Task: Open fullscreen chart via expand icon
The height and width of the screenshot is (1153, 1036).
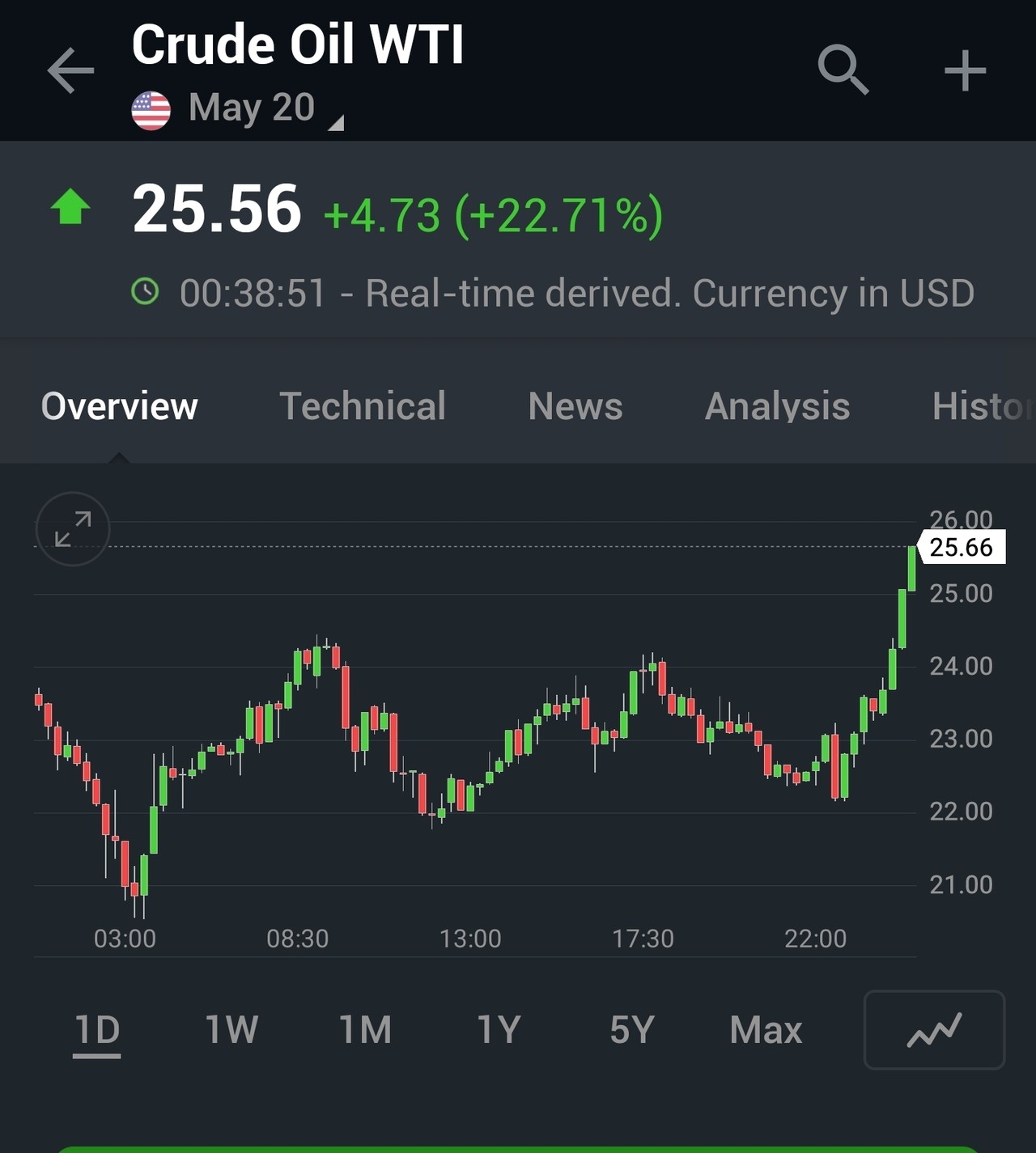Action: pyautogui.click(x=73, y=529)
